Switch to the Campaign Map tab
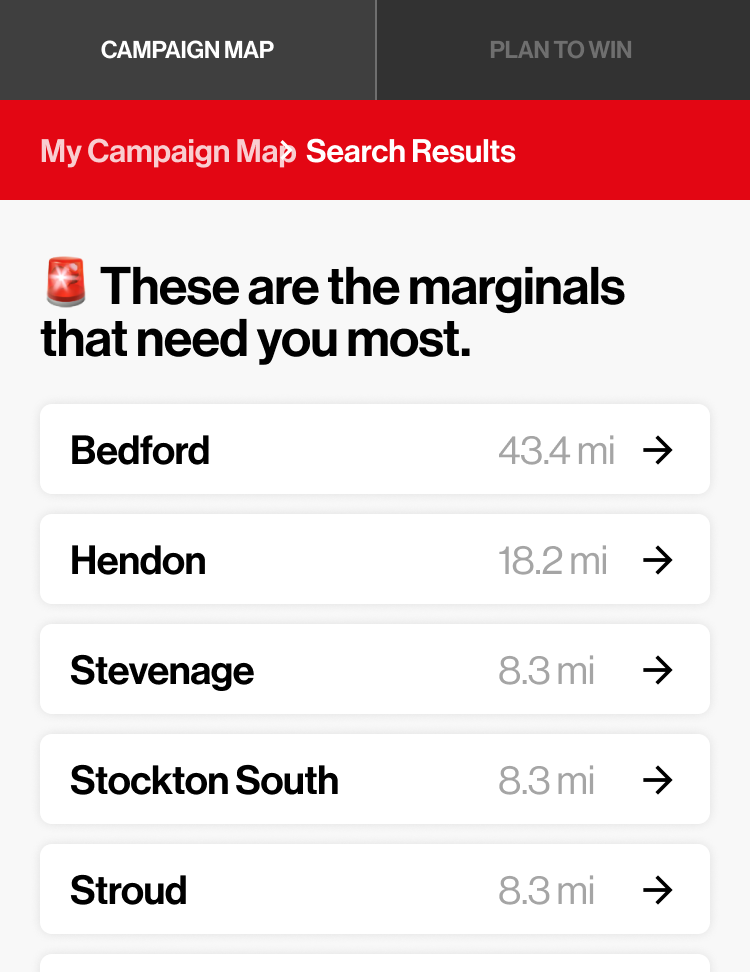The width and height of the screenshot is (750, 972). (187, 50)
